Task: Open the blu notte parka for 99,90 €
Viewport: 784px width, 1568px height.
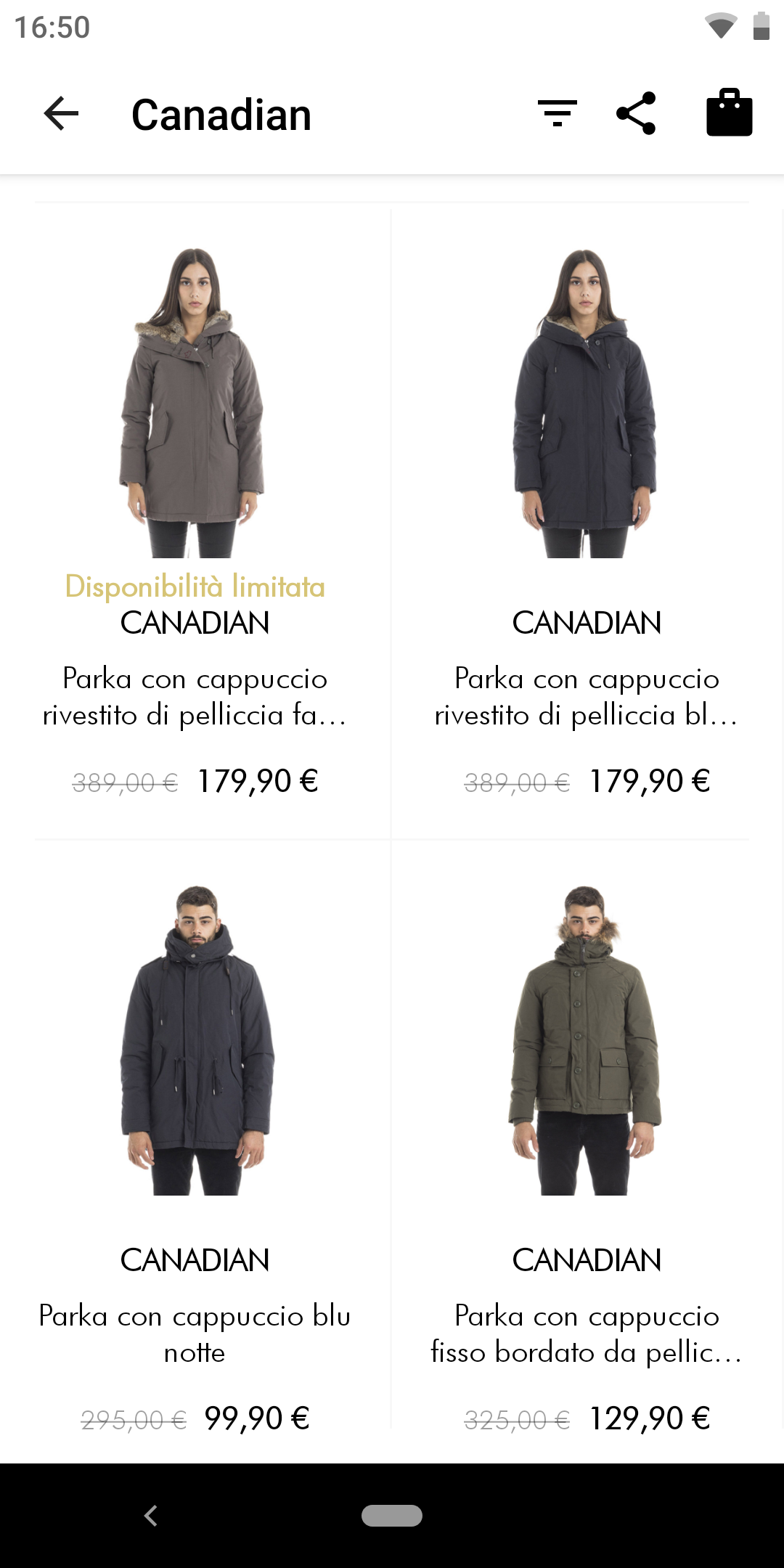Action: (195, 1154)
